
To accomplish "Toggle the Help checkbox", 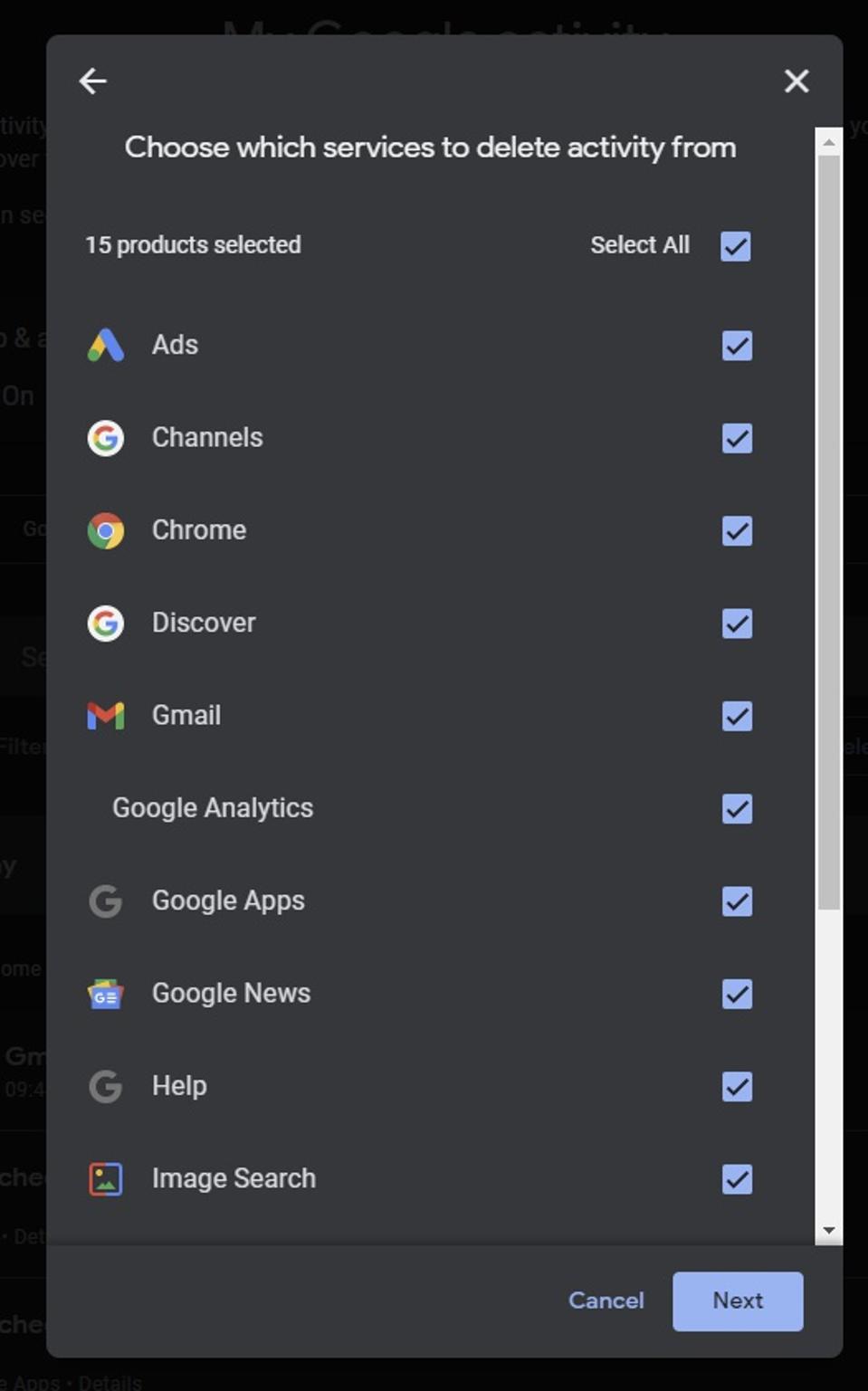I will (x=737, y=1086).
